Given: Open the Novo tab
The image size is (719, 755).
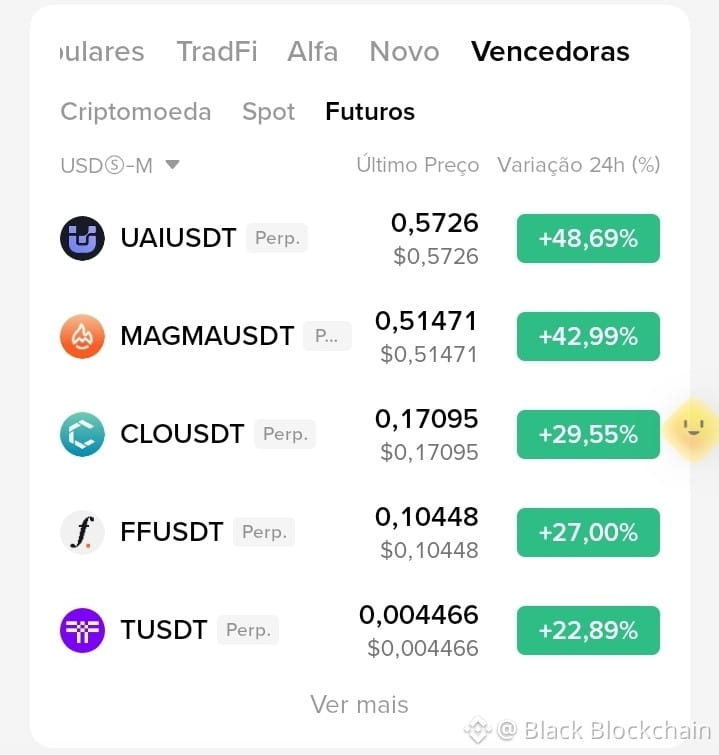Looking at the screenshot, I should pos(405,51).
